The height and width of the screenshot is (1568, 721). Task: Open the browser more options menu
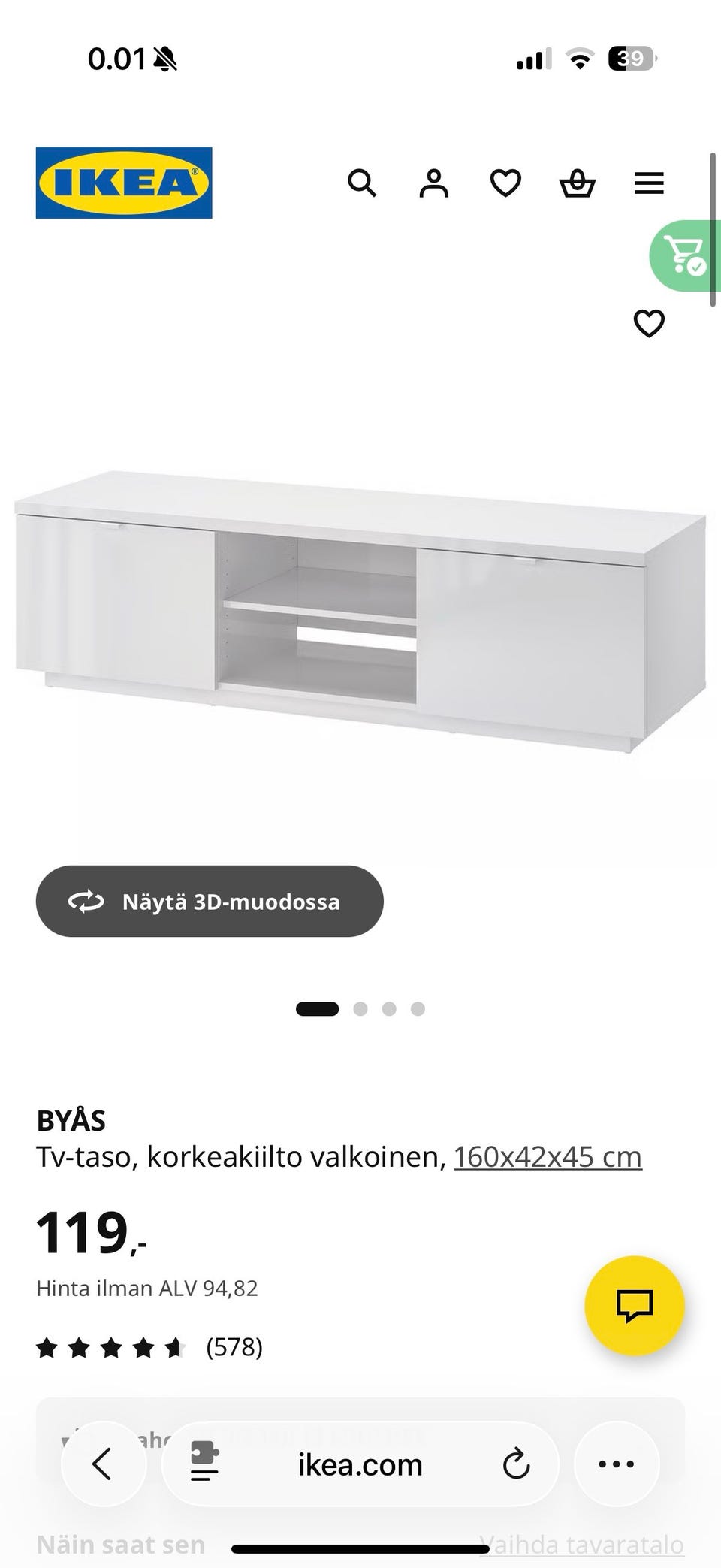[617, 1464]
